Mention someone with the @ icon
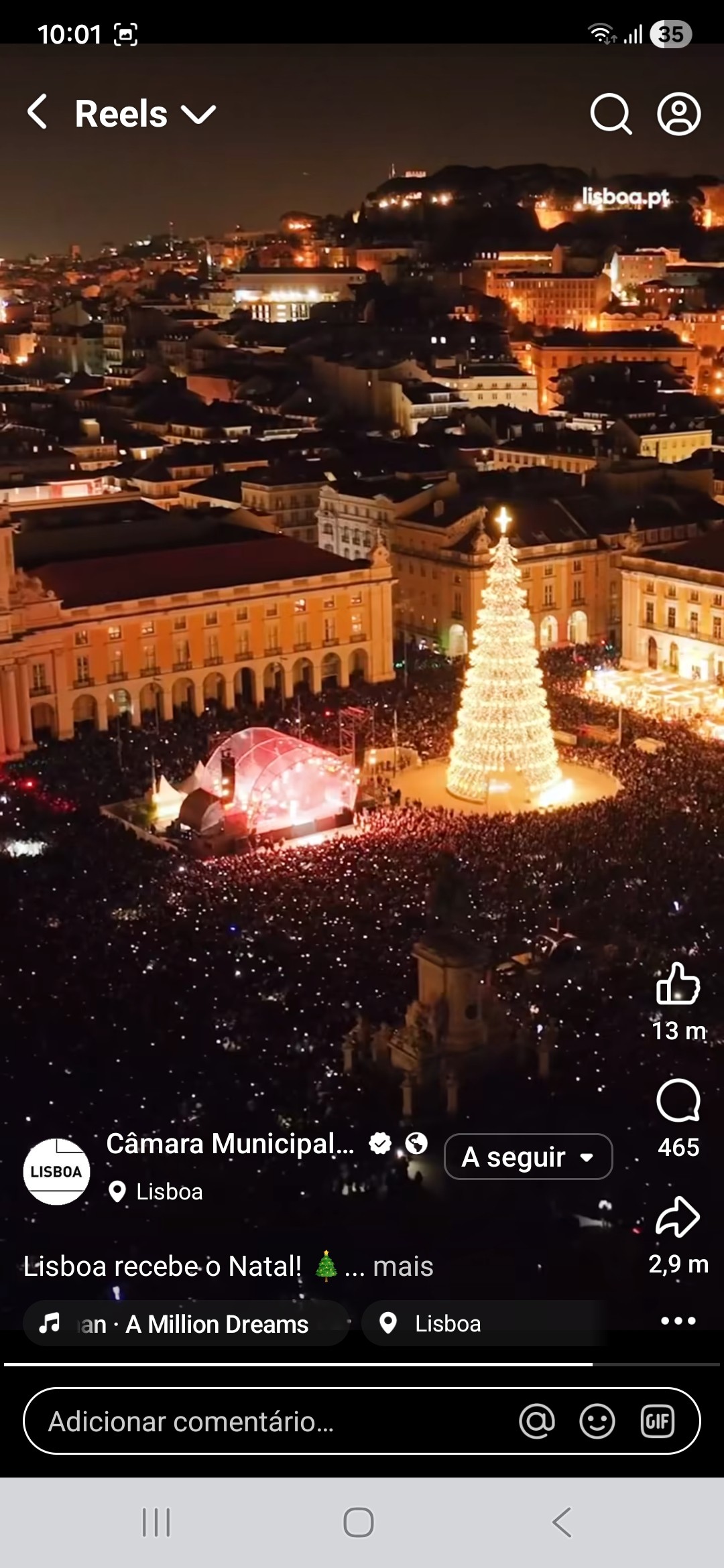The width and height of the screenshot is (724, 1568). coord(537,1421)
